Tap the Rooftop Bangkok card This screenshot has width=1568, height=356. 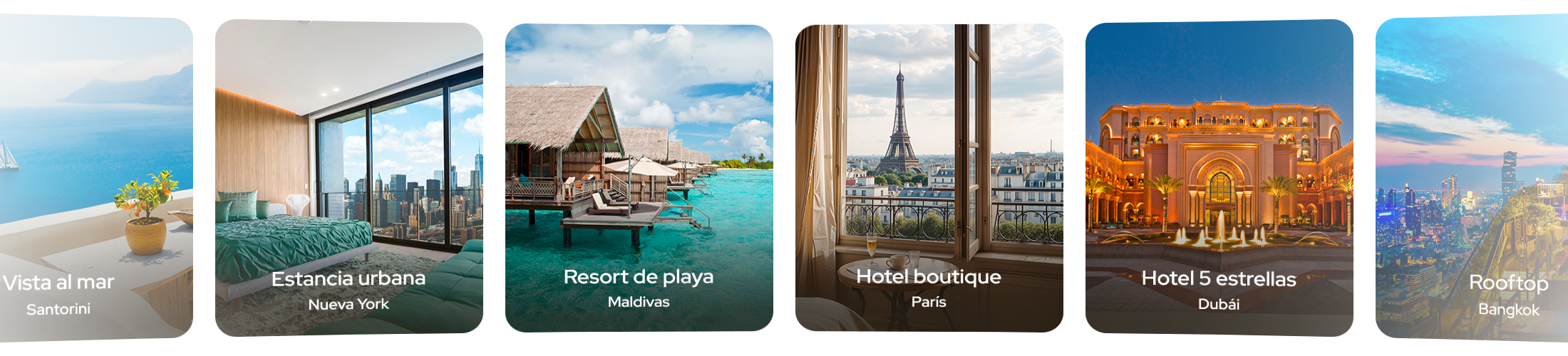[x=1471, y=178]
